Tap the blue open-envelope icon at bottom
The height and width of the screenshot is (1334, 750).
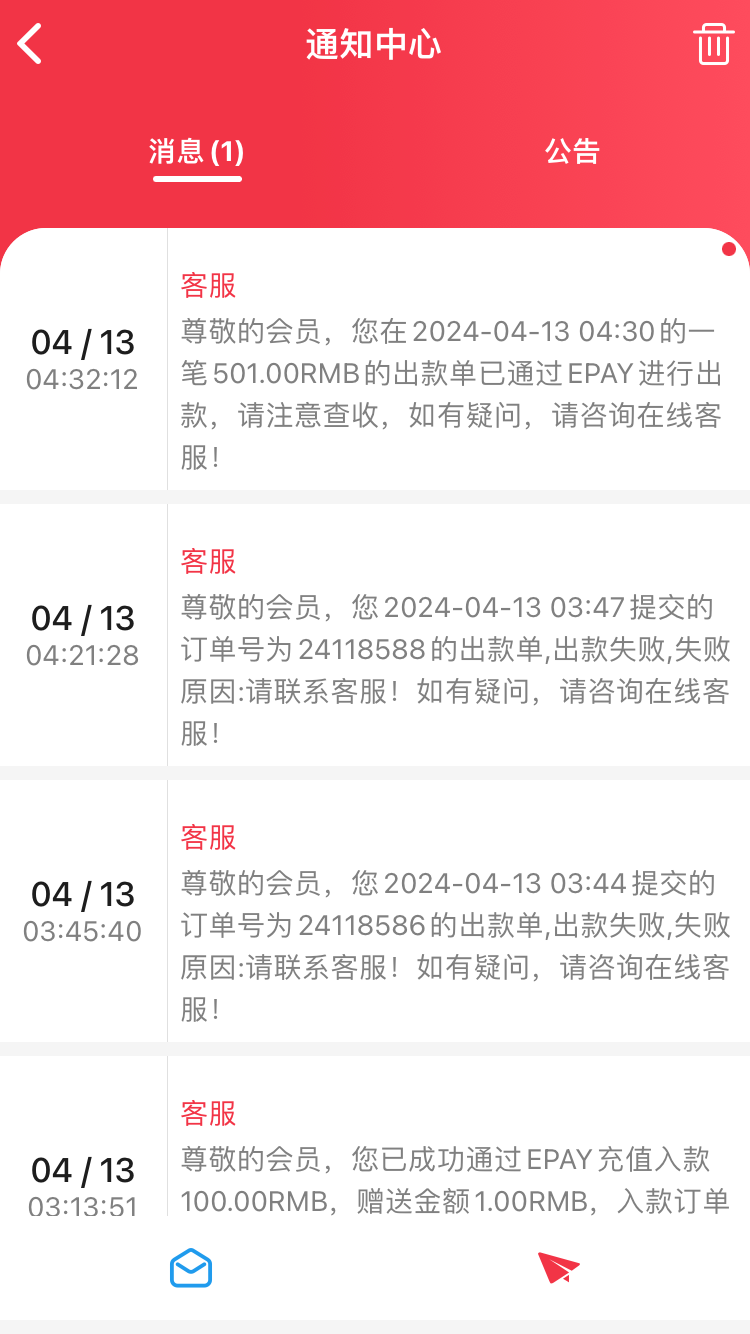coord(190,1269)
